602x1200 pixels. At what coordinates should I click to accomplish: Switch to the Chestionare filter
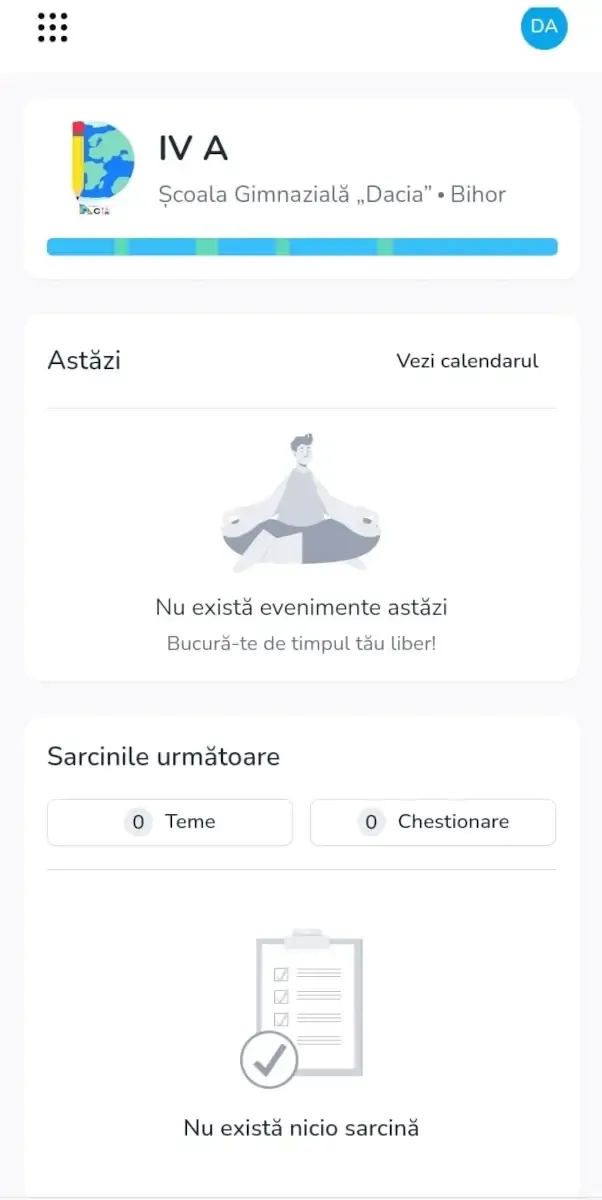click(433, 822)
